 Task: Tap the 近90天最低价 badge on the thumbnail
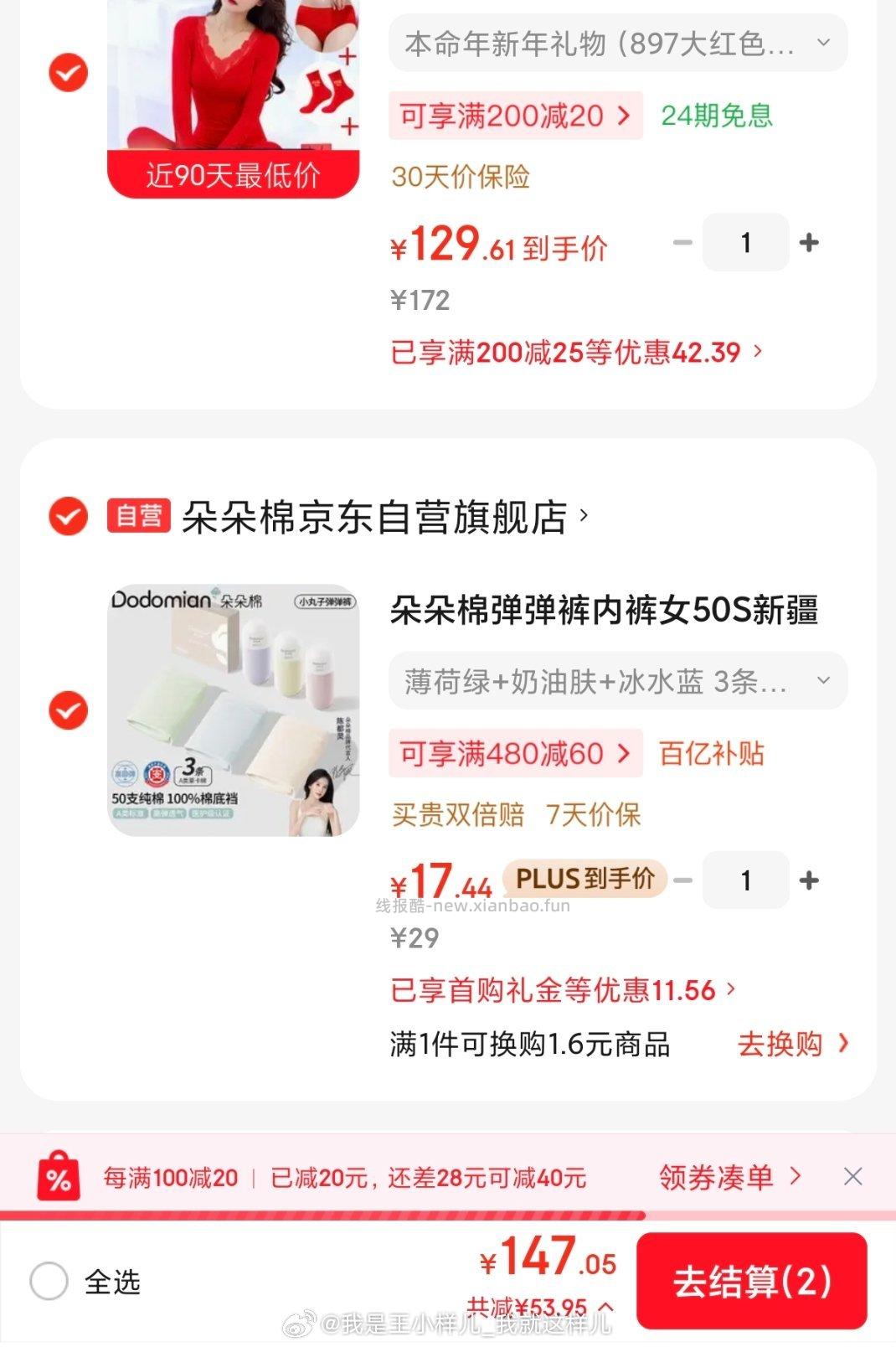point(233,173)
